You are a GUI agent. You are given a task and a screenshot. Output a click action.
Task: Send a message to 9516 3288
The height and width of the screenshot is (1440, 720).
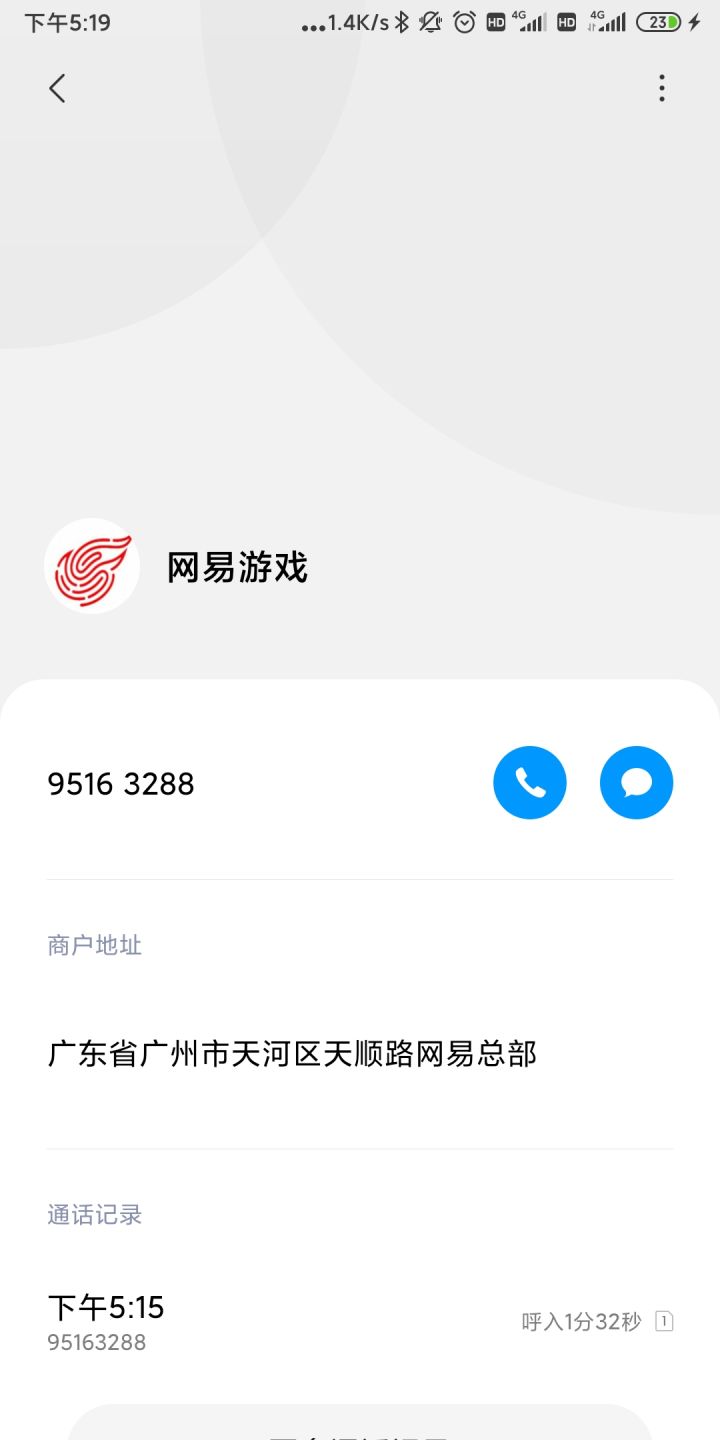tap(637, 783)
